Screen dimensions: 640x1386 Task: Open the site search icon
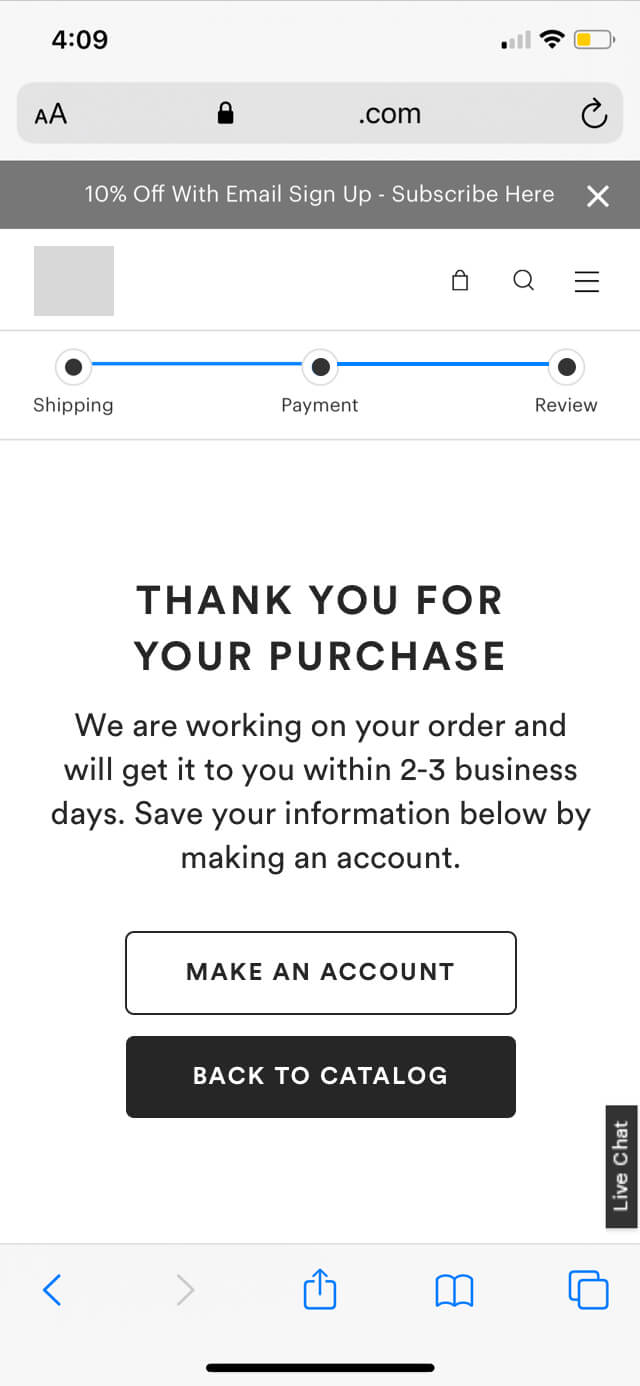click(x=524, y=280)
